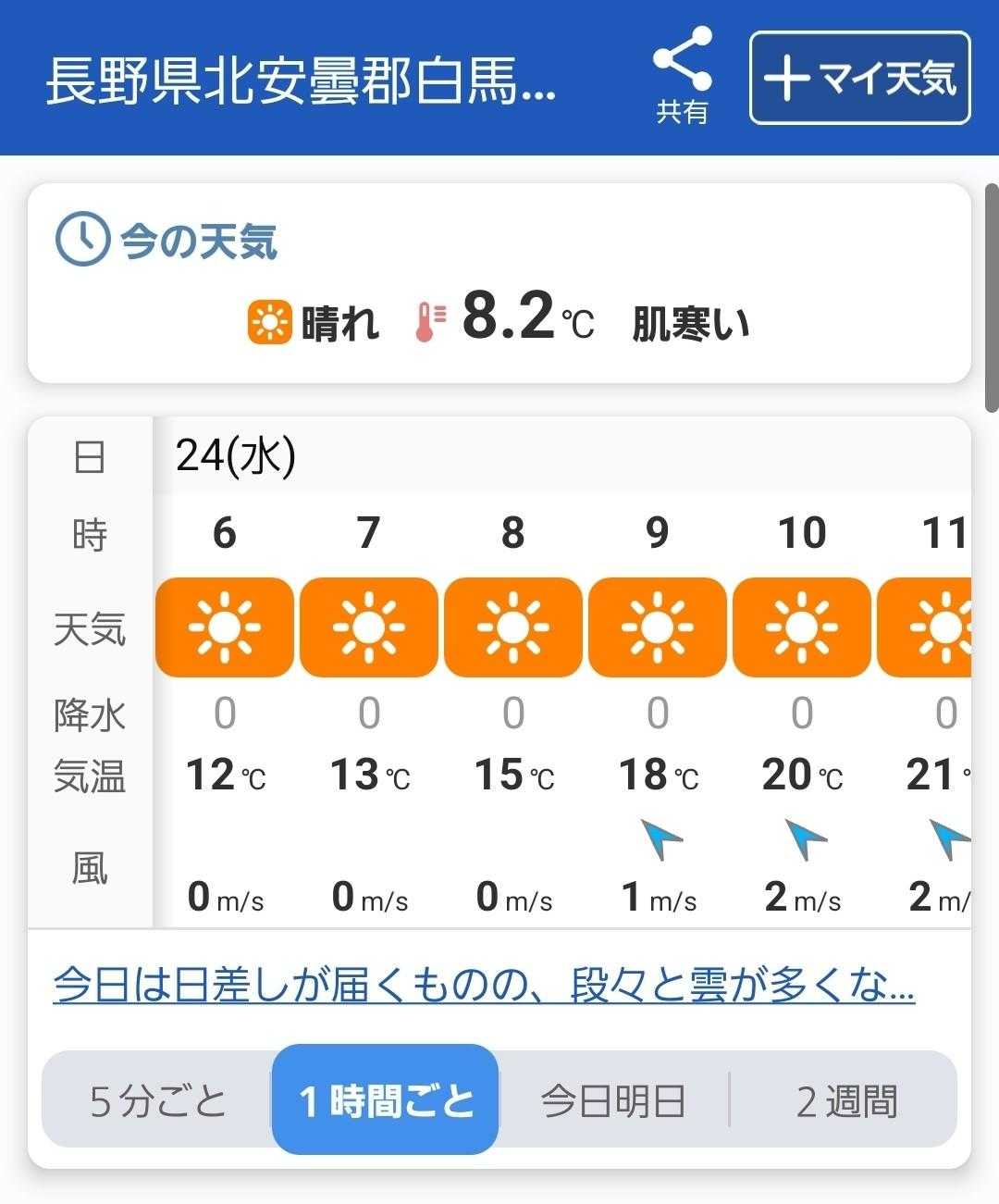
Task: Show the 今日明日 forecast tab
Action: 613,1100
